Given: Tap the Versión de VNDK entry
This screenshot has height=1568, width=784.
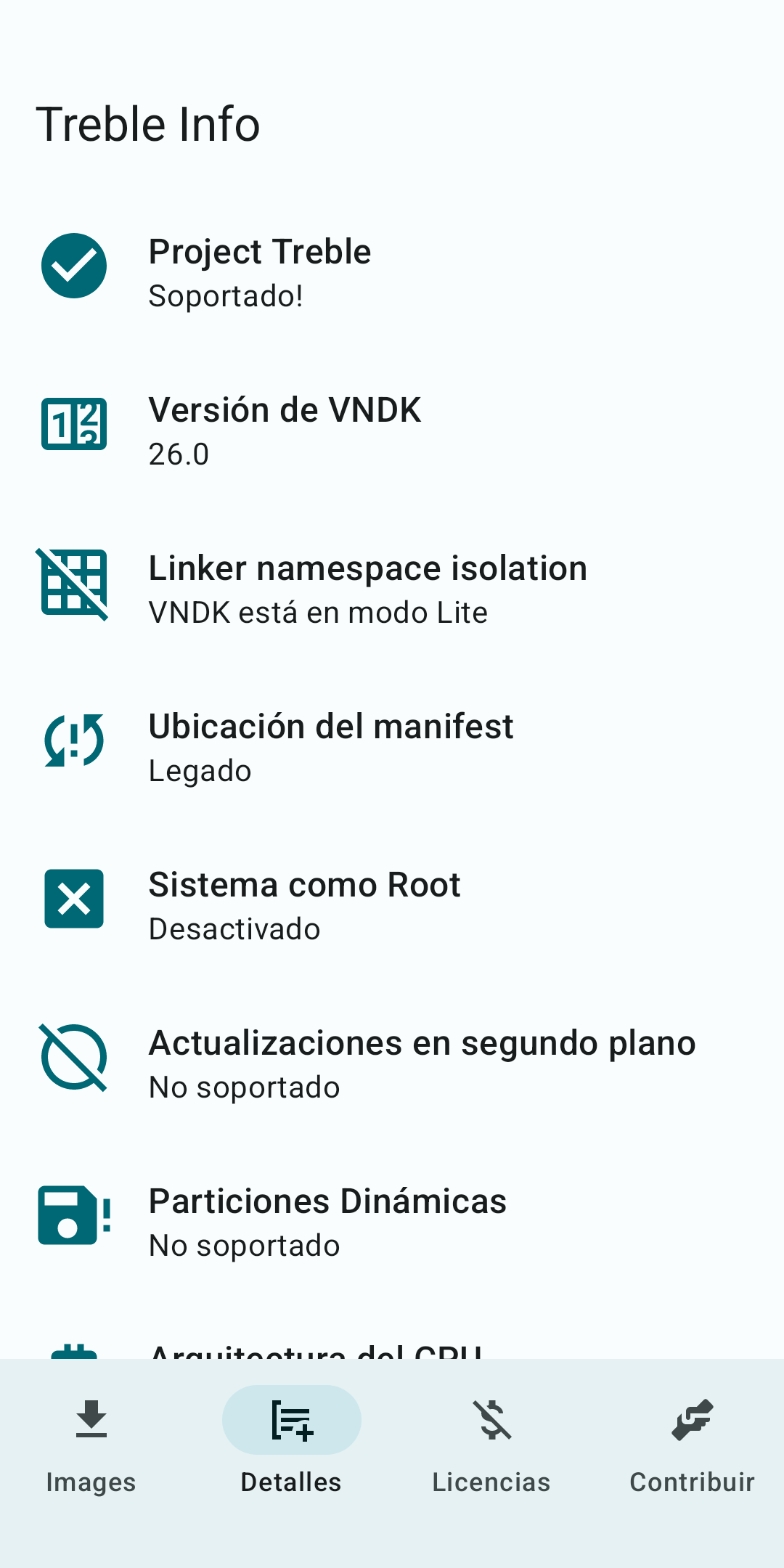Looking at the screenshot, I should (x=392, y=430).
